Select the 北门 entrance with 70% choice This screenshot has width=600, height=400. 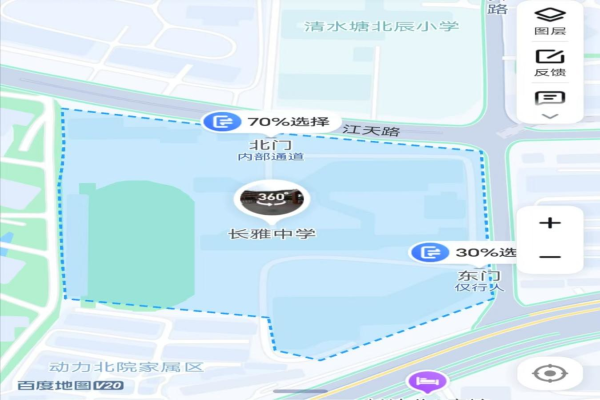[266, 122]
